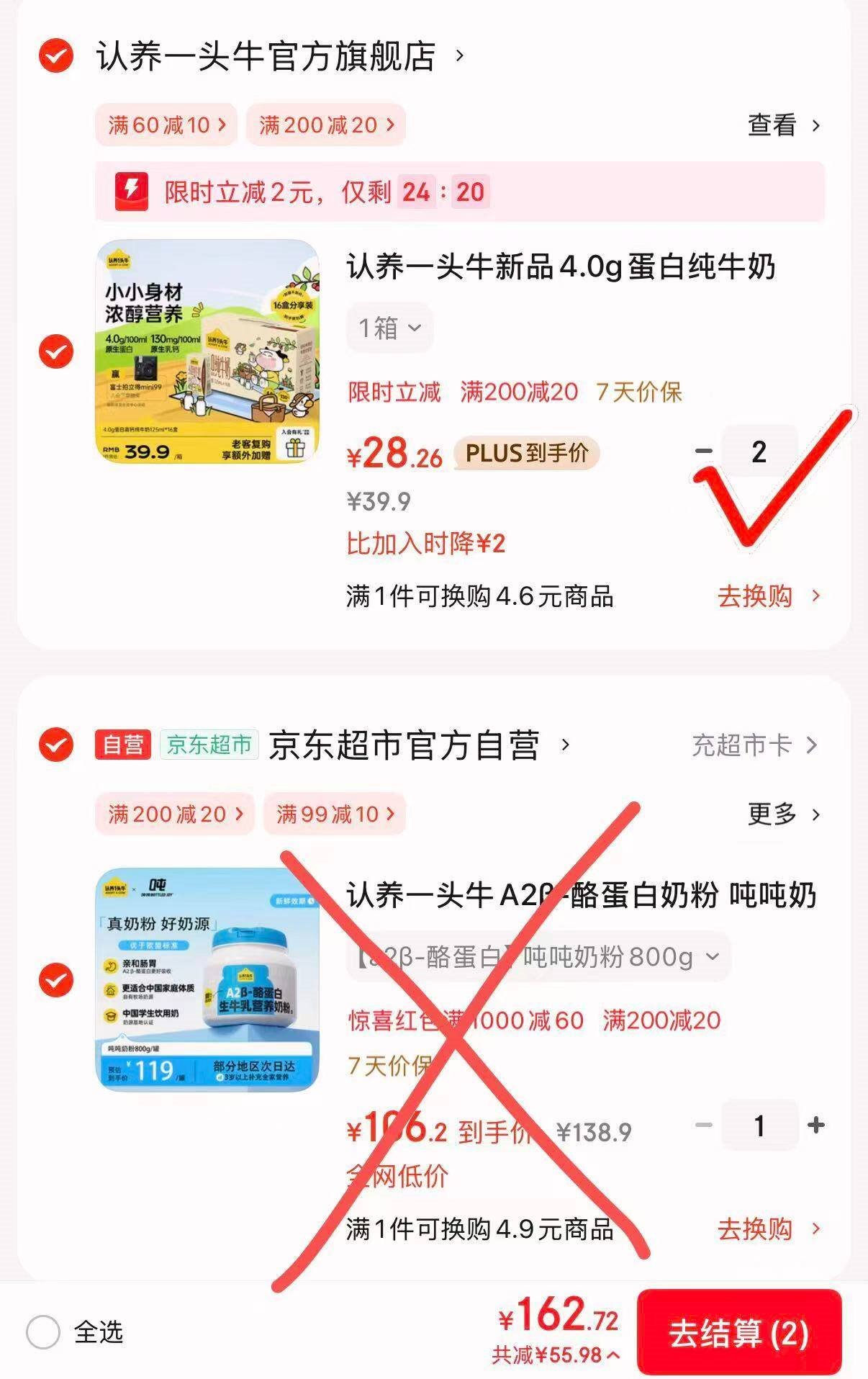This screenshot has height=1379, width=868.
Task: Open the 满99减10 coupon chip
Action: click(335, 814)
